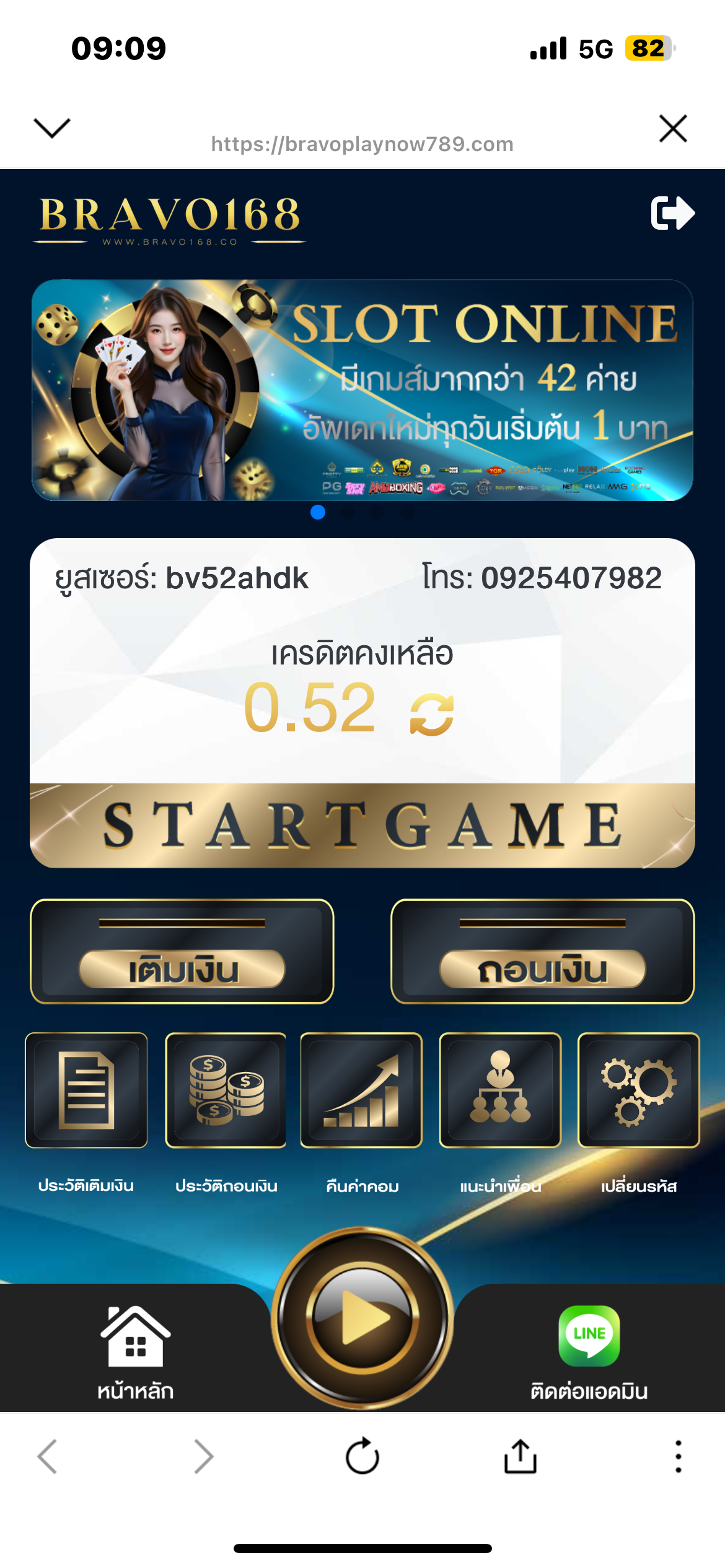
Task: Close the in-app browser with X
Action: [673, 129]
